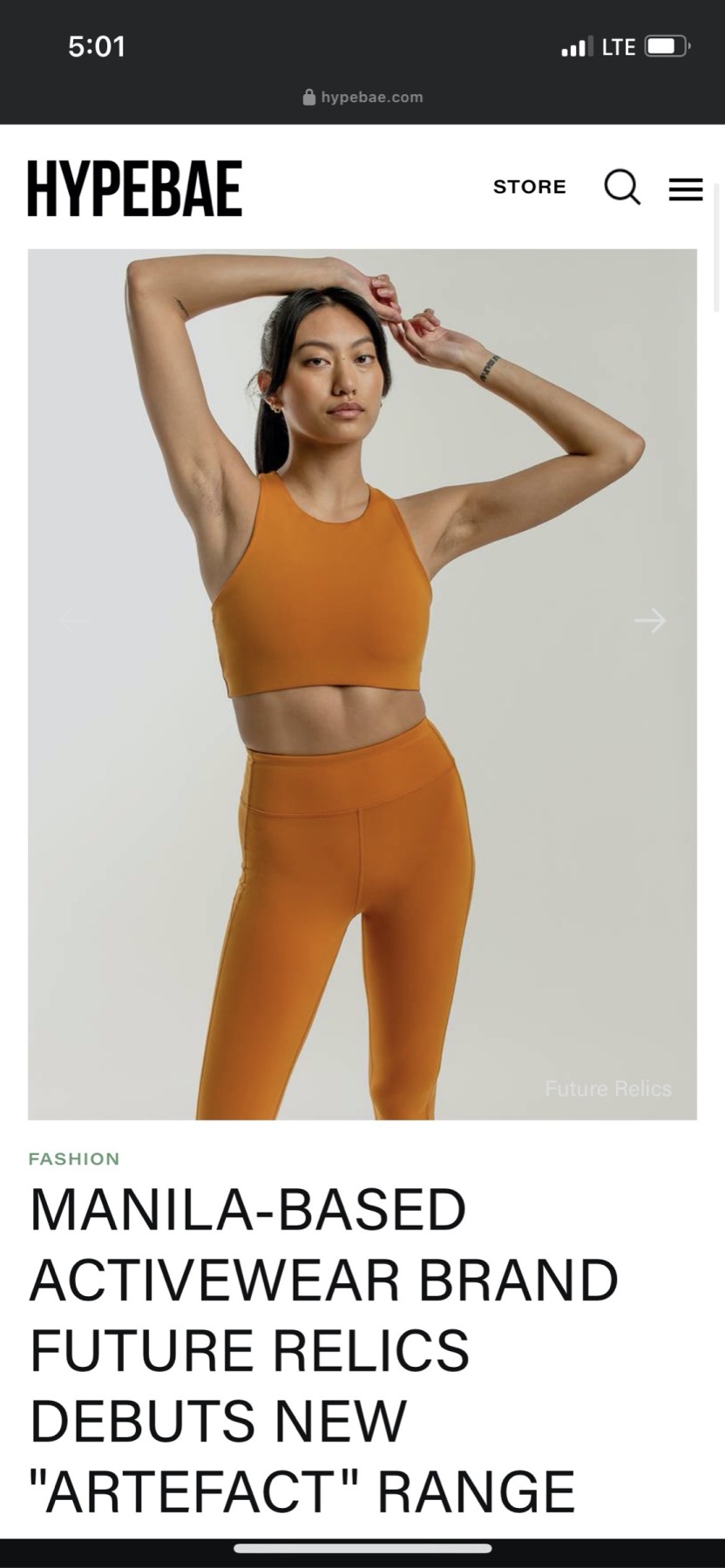
Task: Open the FASHION category link
Action: tap(74, 1159)
